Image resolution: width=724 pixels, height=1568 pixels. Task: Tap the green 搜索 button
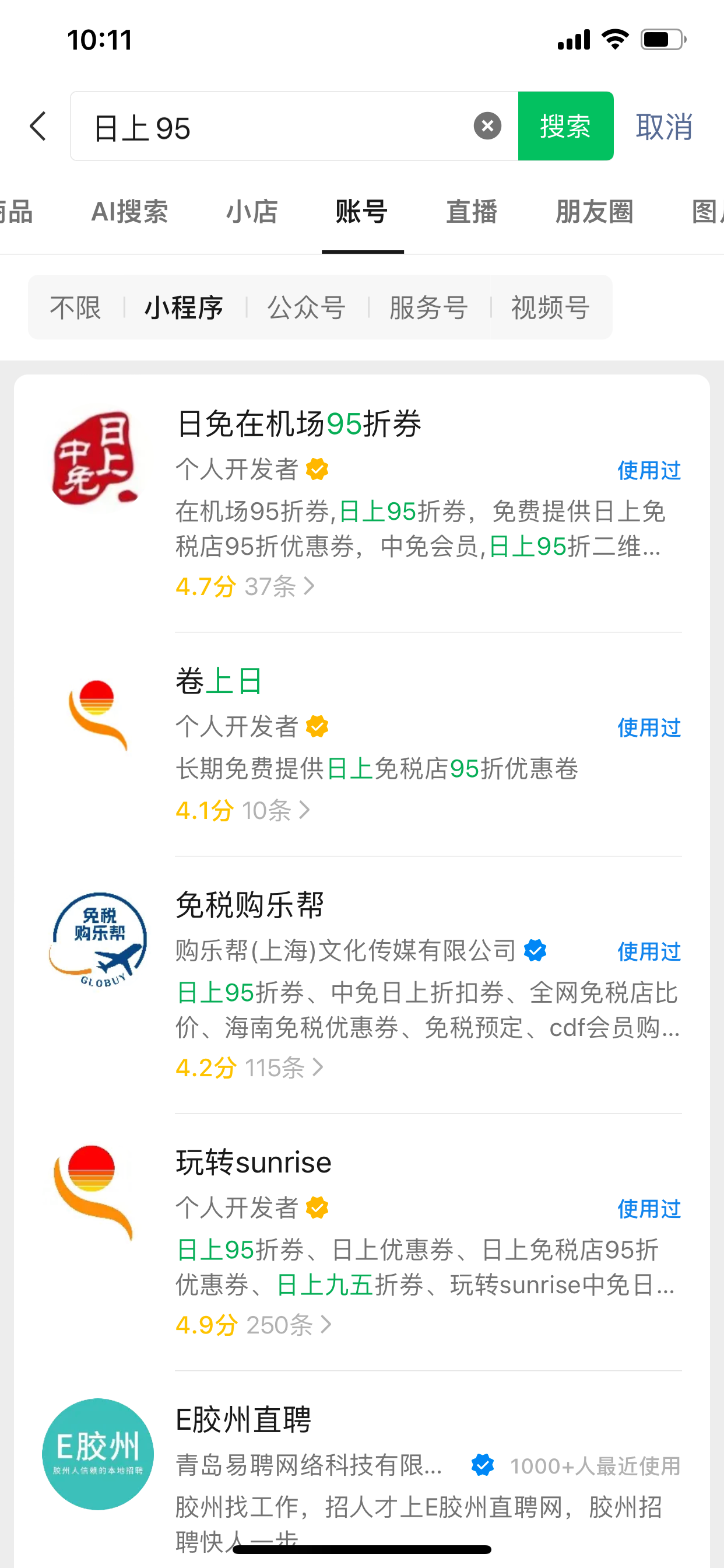tap(565, 126)
